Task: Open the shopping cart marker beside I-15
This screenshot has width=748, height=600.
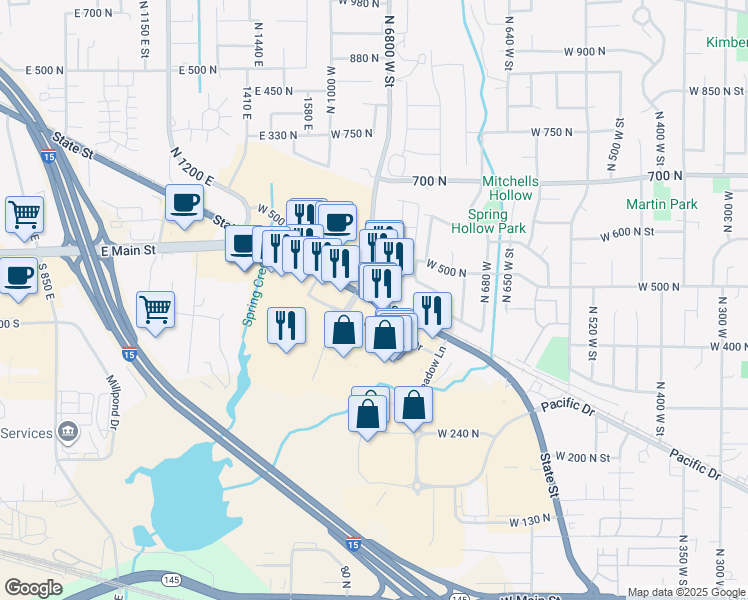Action: tap(155, 310)
